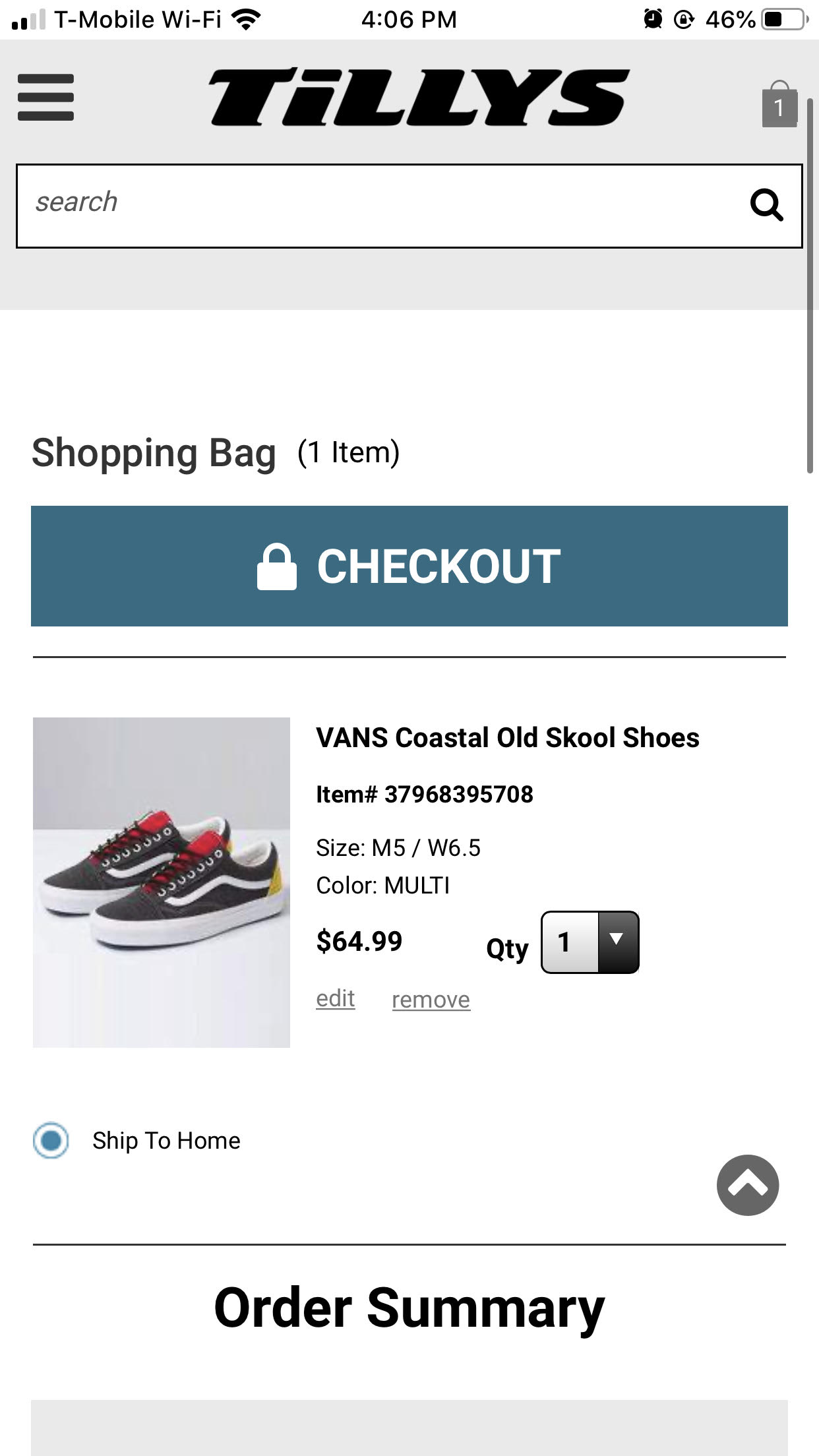Open the hamburger menu
This screenshot has height=1456, width=819.
pos(45,98)
